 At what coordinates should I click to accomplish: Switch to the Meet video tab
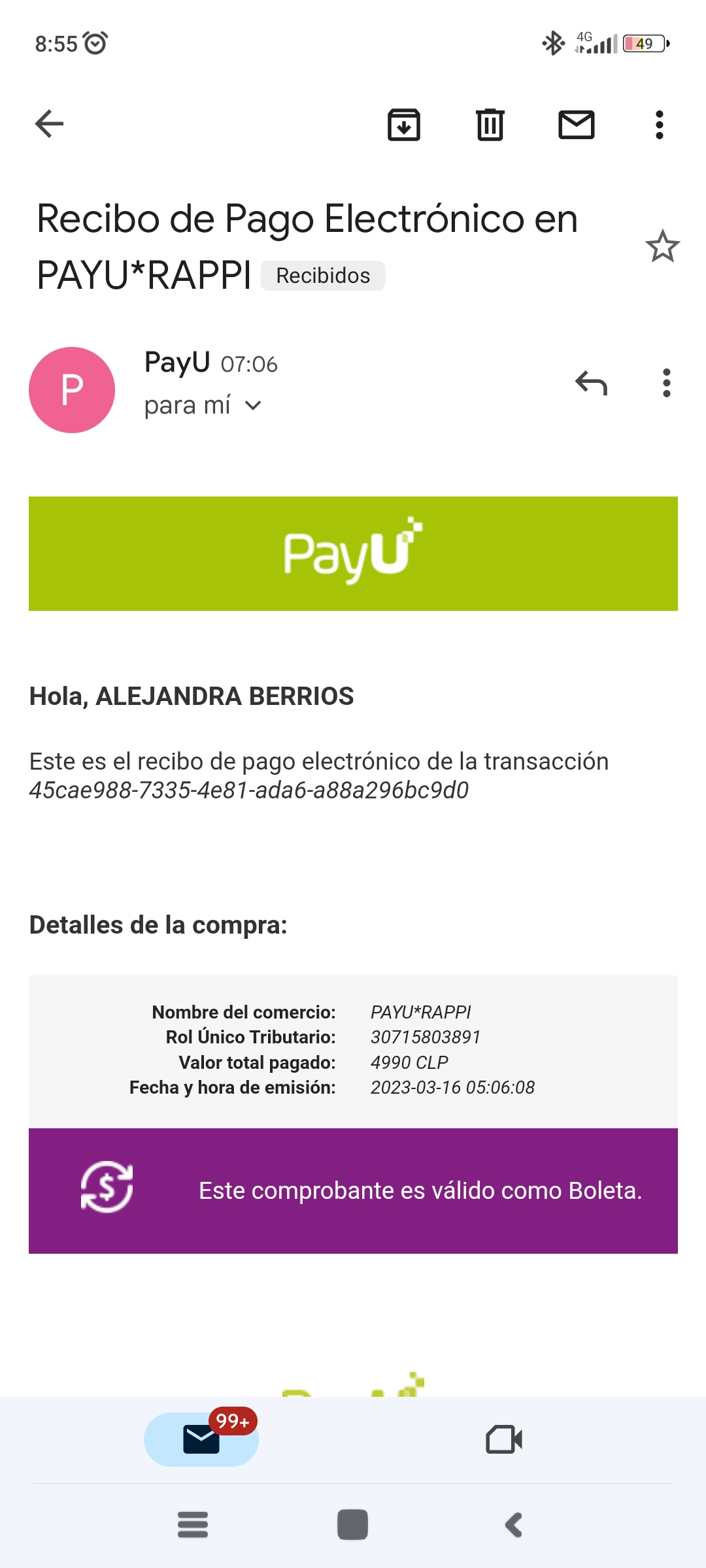[x=504, y=1439]
